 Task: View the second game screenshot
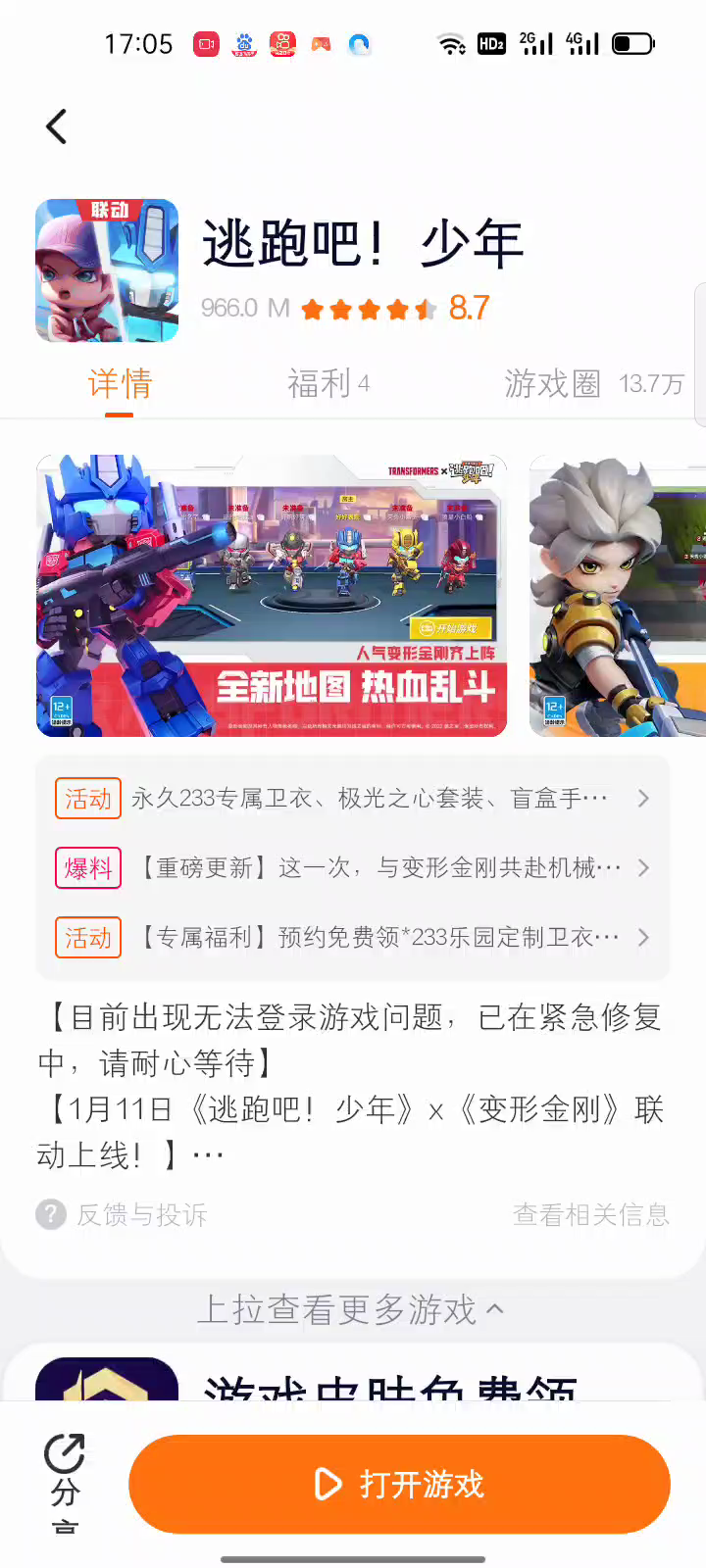point(618,595)
